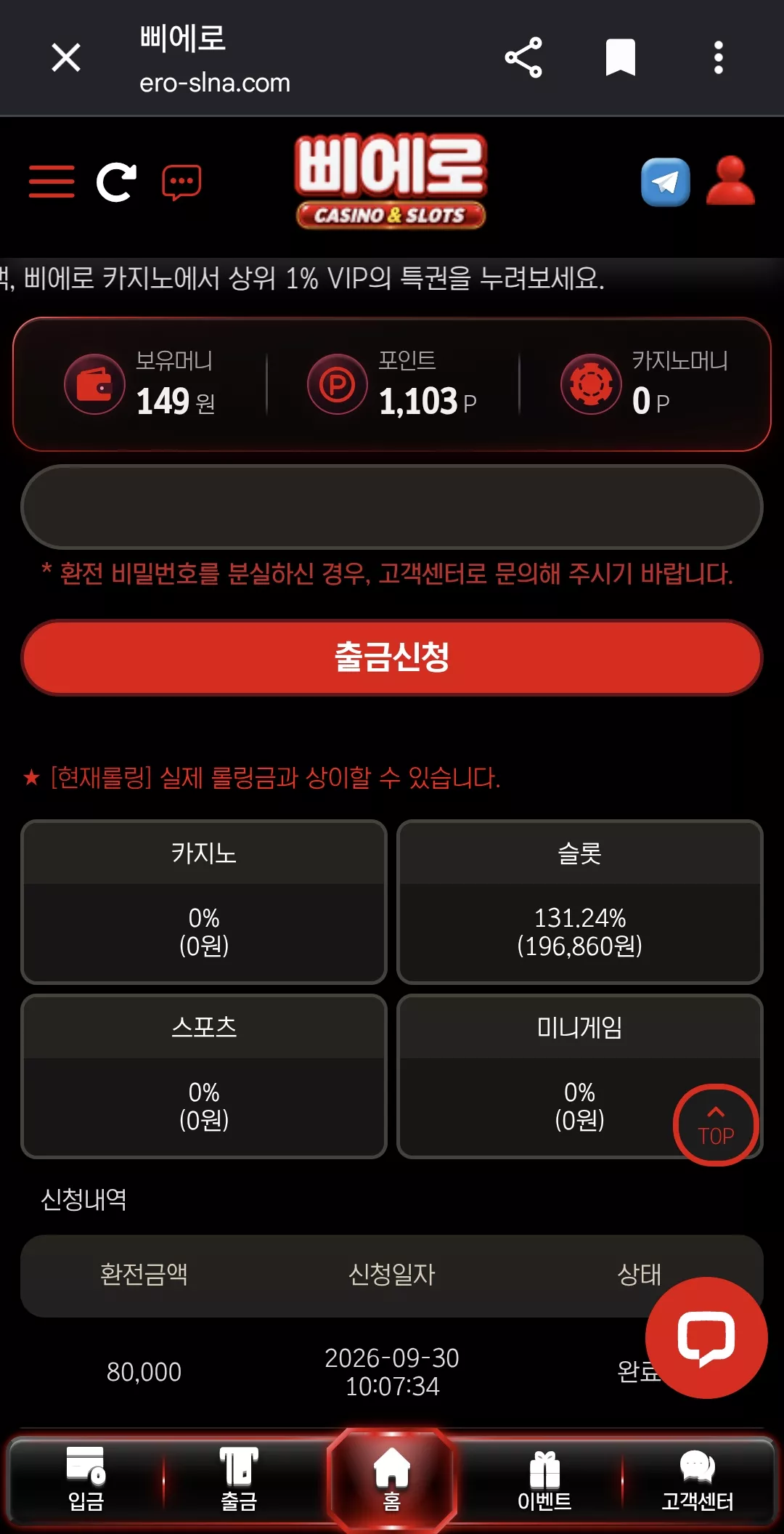Share this page link
The height and width of the screenshot is (1534, 784).
point(523,57)
